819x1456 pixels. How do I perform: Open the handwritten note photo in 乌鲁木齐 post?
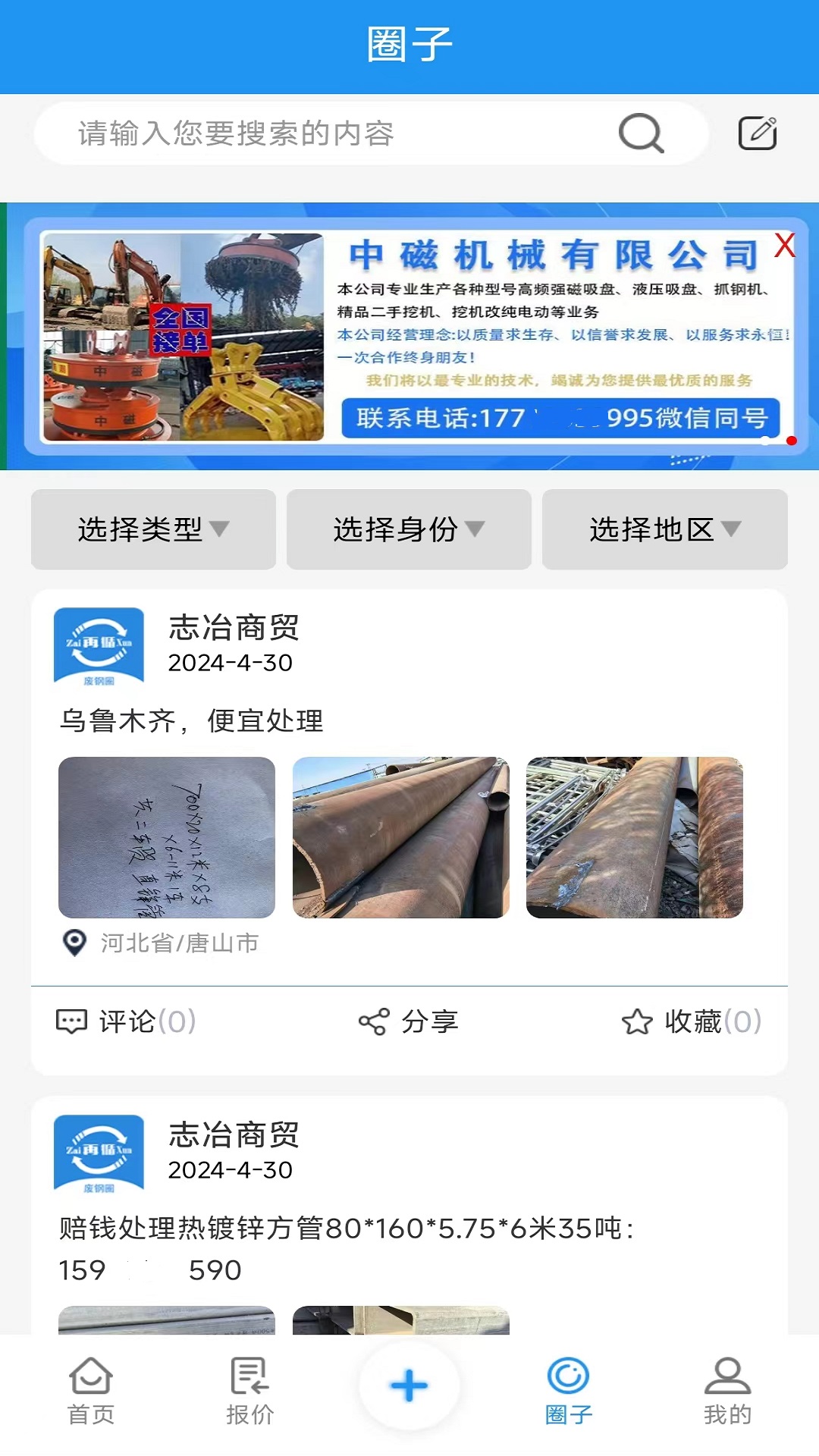[167, 837]
